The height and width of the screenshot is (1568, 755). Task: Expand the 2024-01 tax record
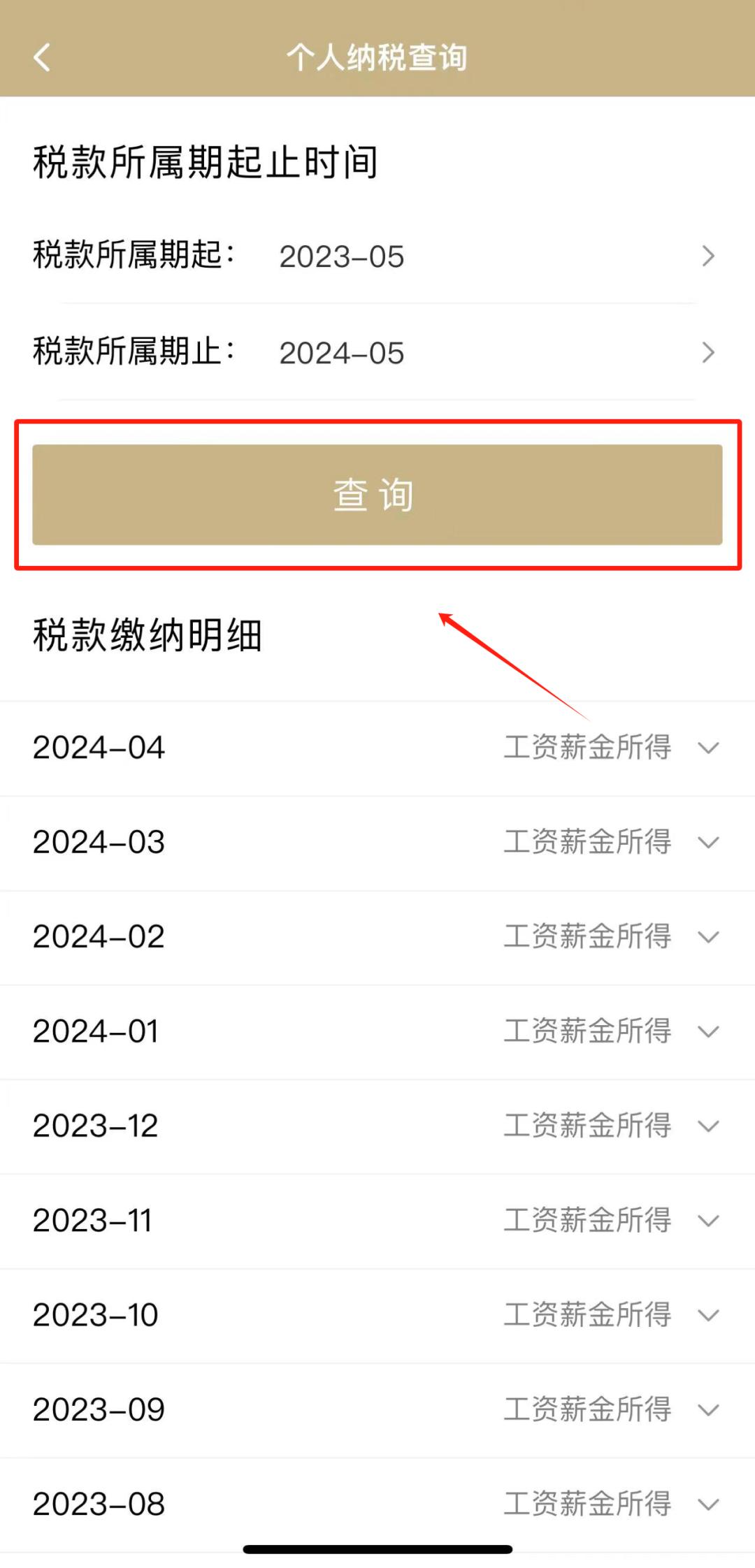tap(377, 1032)
